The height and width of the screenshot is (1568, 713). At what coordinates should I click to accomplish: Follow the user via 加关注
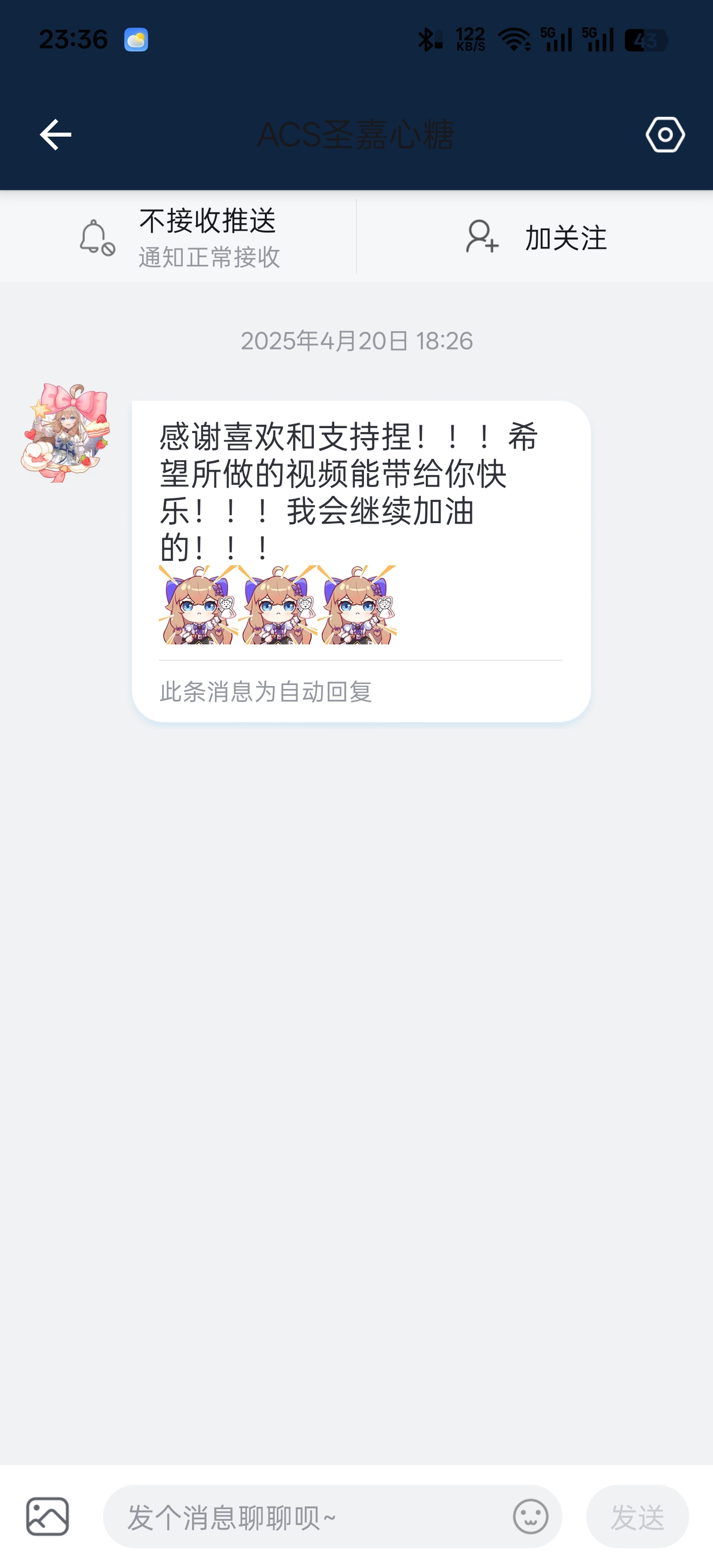pos(535,238)
